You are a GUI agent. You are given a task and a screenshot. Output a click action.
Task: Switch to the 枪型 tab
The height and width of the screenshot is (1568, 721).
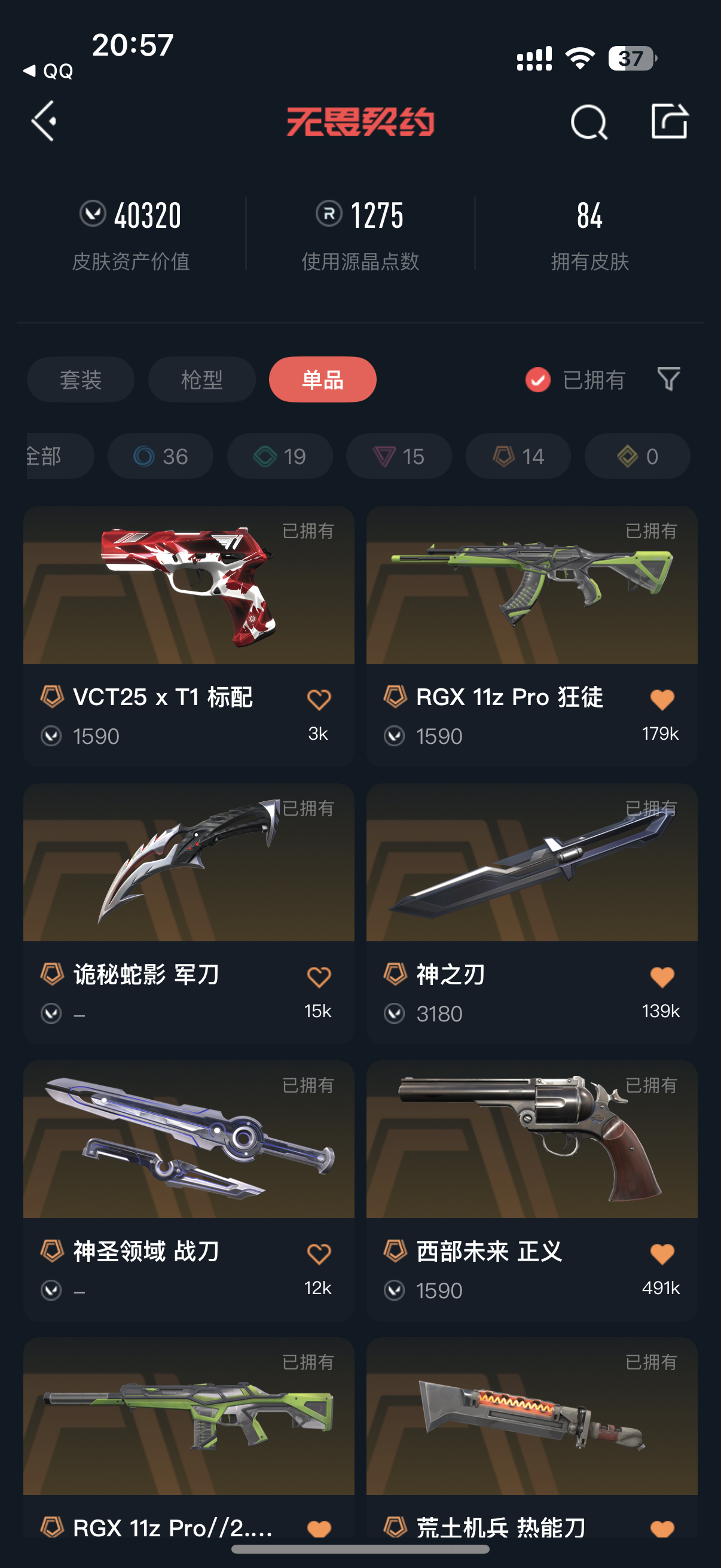tap(201, 379)
